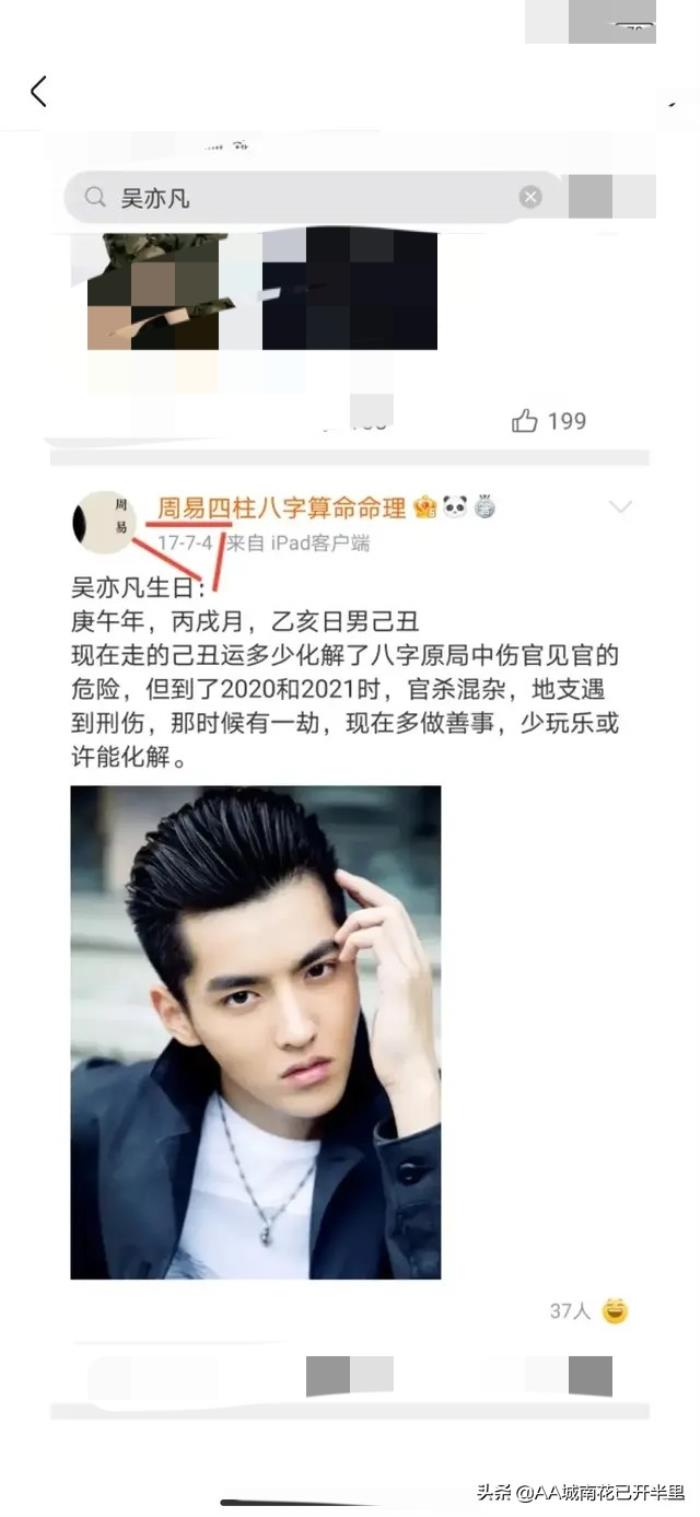700x1517 pixels.
Task: Open the 周易 avatar of the post author
Action: coord(105,522)
